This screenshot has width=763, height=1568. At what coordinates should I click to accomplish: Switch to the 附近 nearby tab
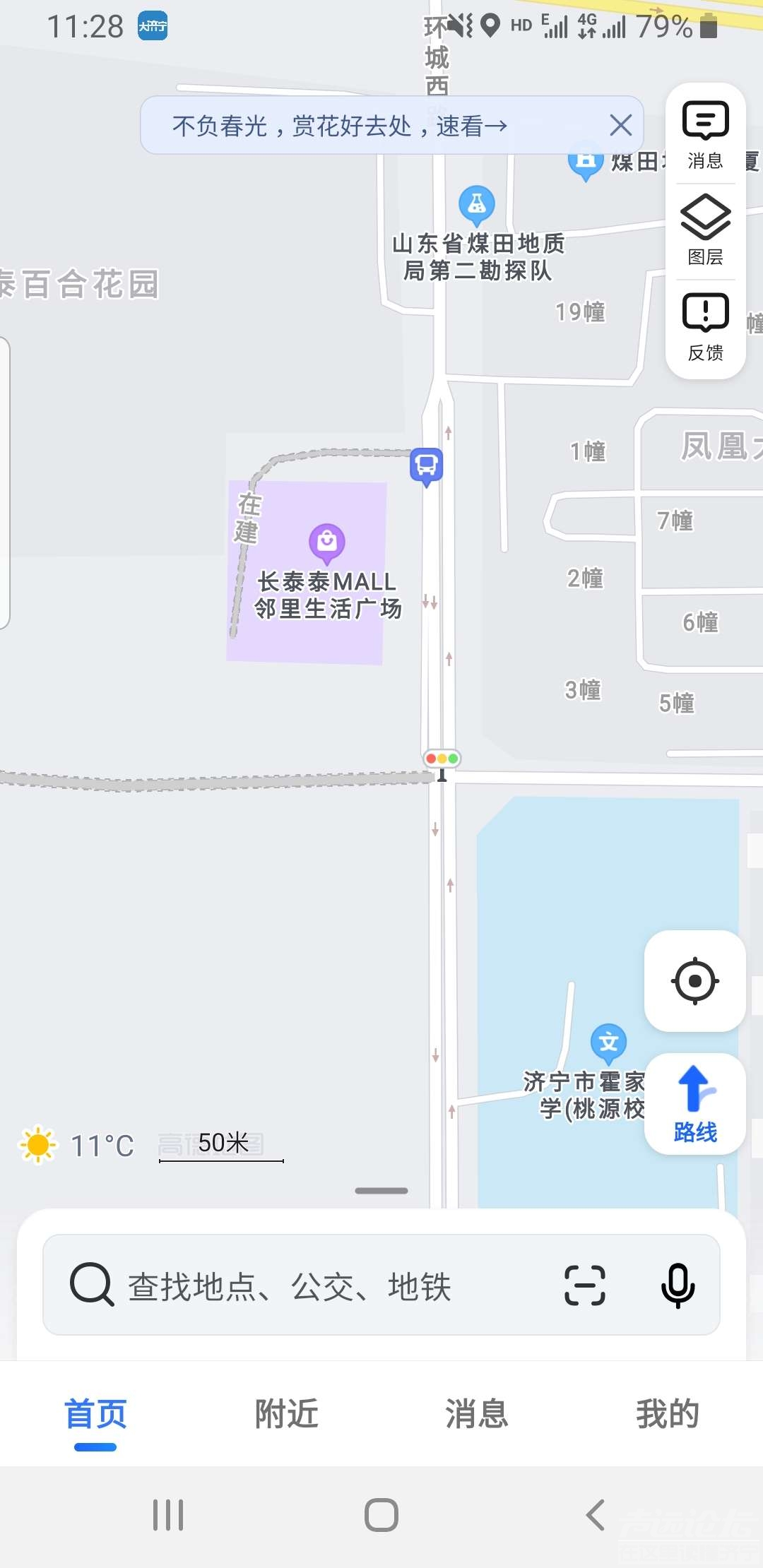(x=286, y=1414)
